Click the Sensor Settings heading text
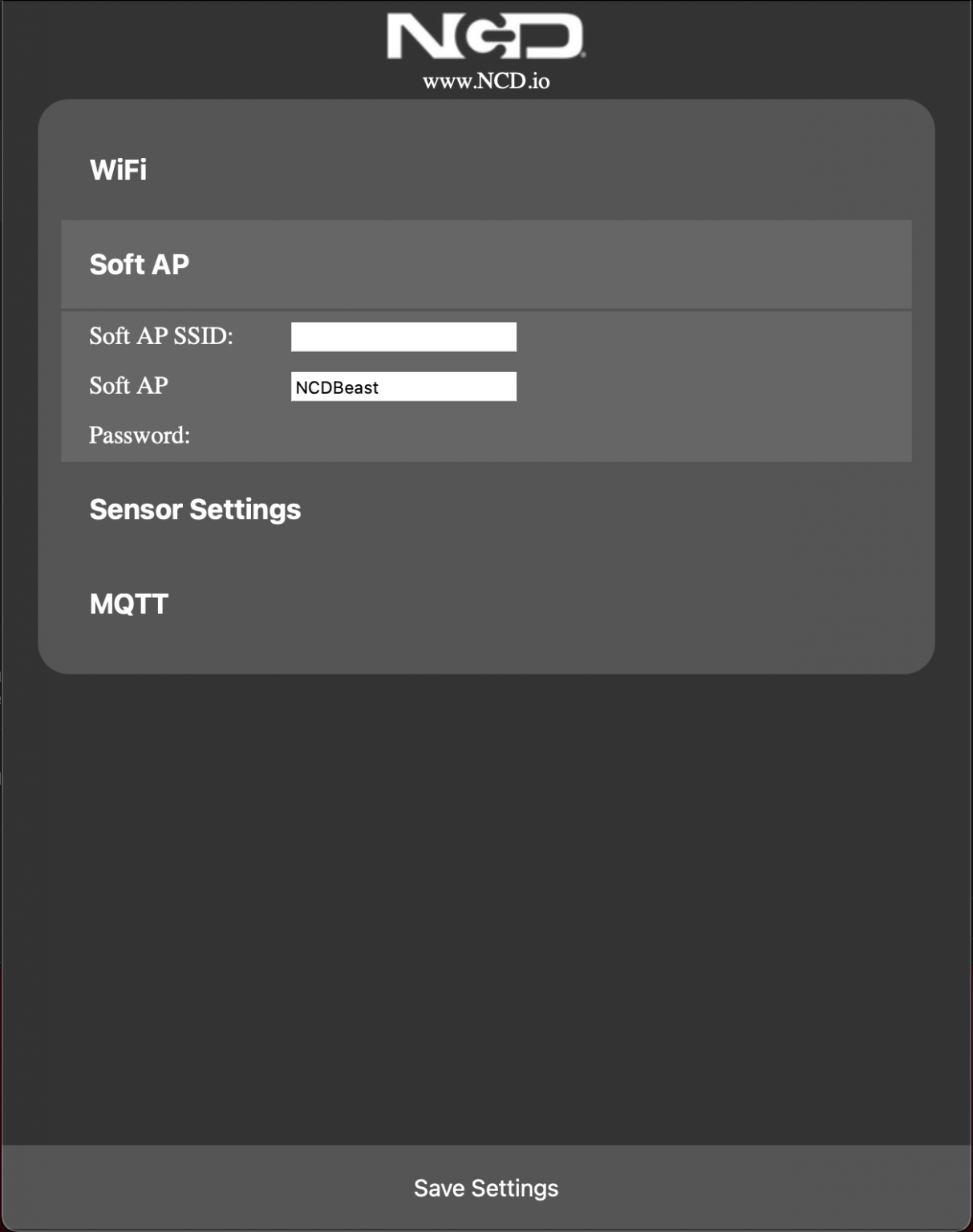Image resolution: width=973 pixels, height=1232 pixels. 195,509
